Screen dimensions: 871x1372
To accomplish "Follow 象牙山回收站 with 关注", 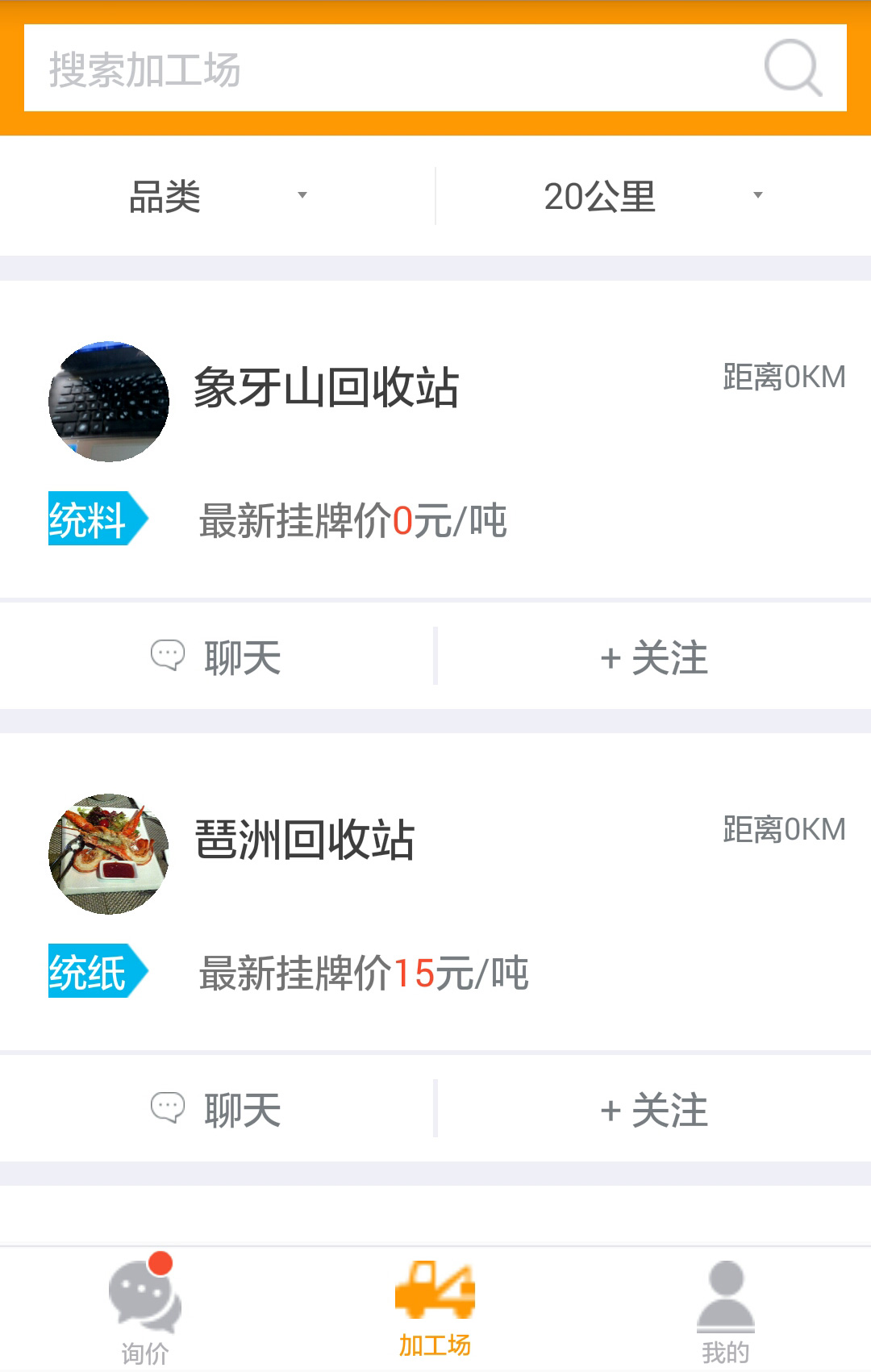I will (x=654, y=657).
